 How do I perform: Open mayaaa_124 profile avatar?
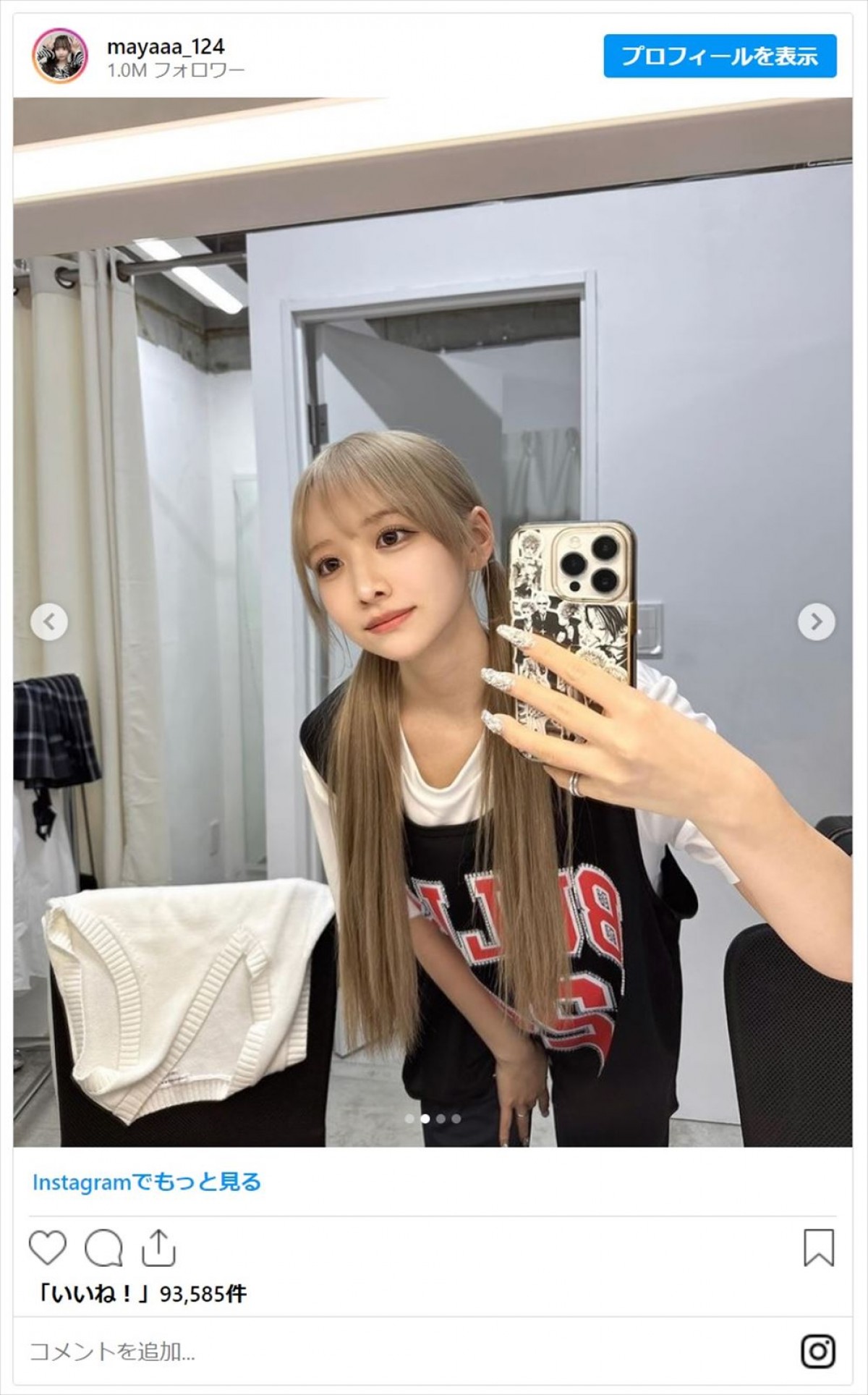click(60, 56)
